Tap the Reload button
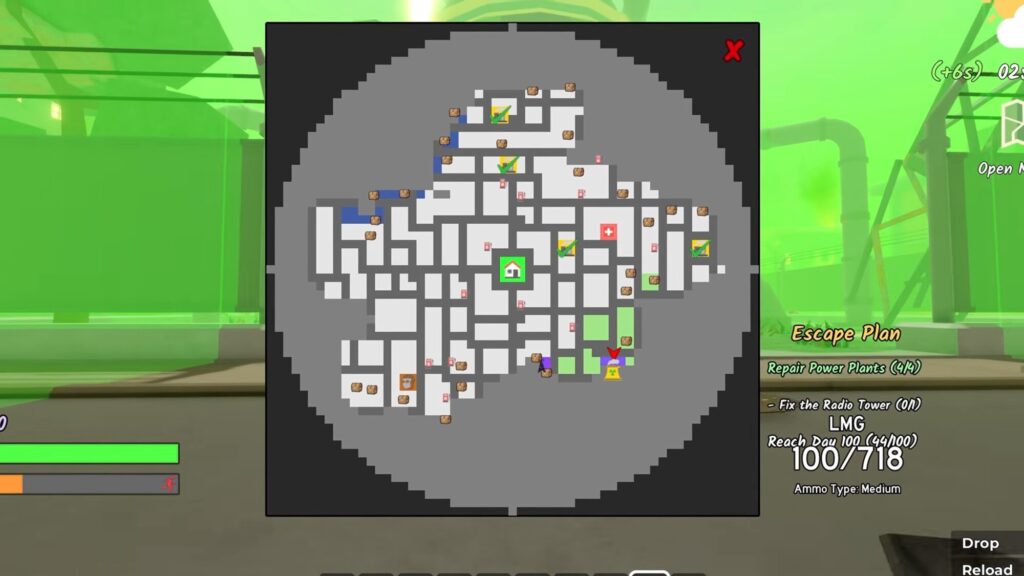 point(986,569)
